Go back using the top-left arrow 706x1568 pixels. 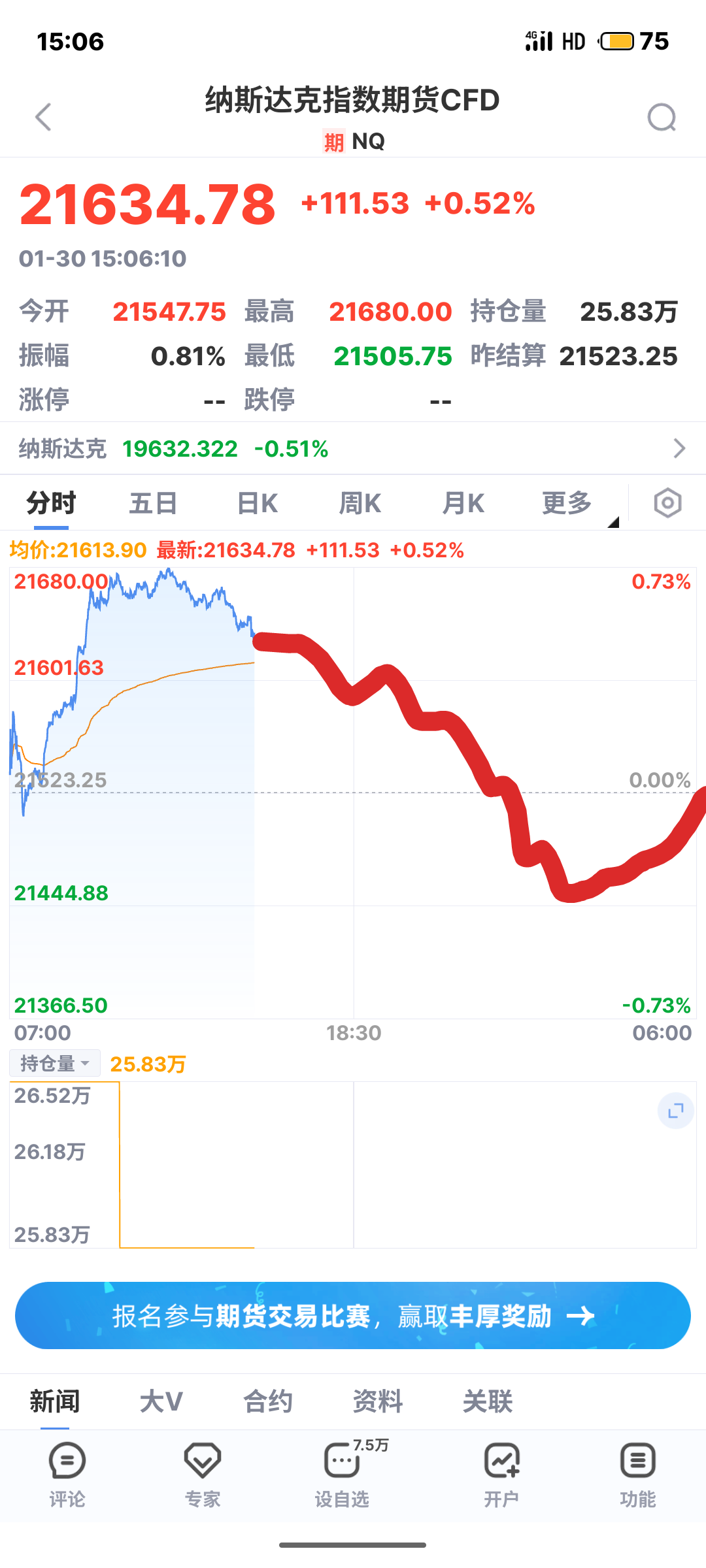[x=43, y=118]
